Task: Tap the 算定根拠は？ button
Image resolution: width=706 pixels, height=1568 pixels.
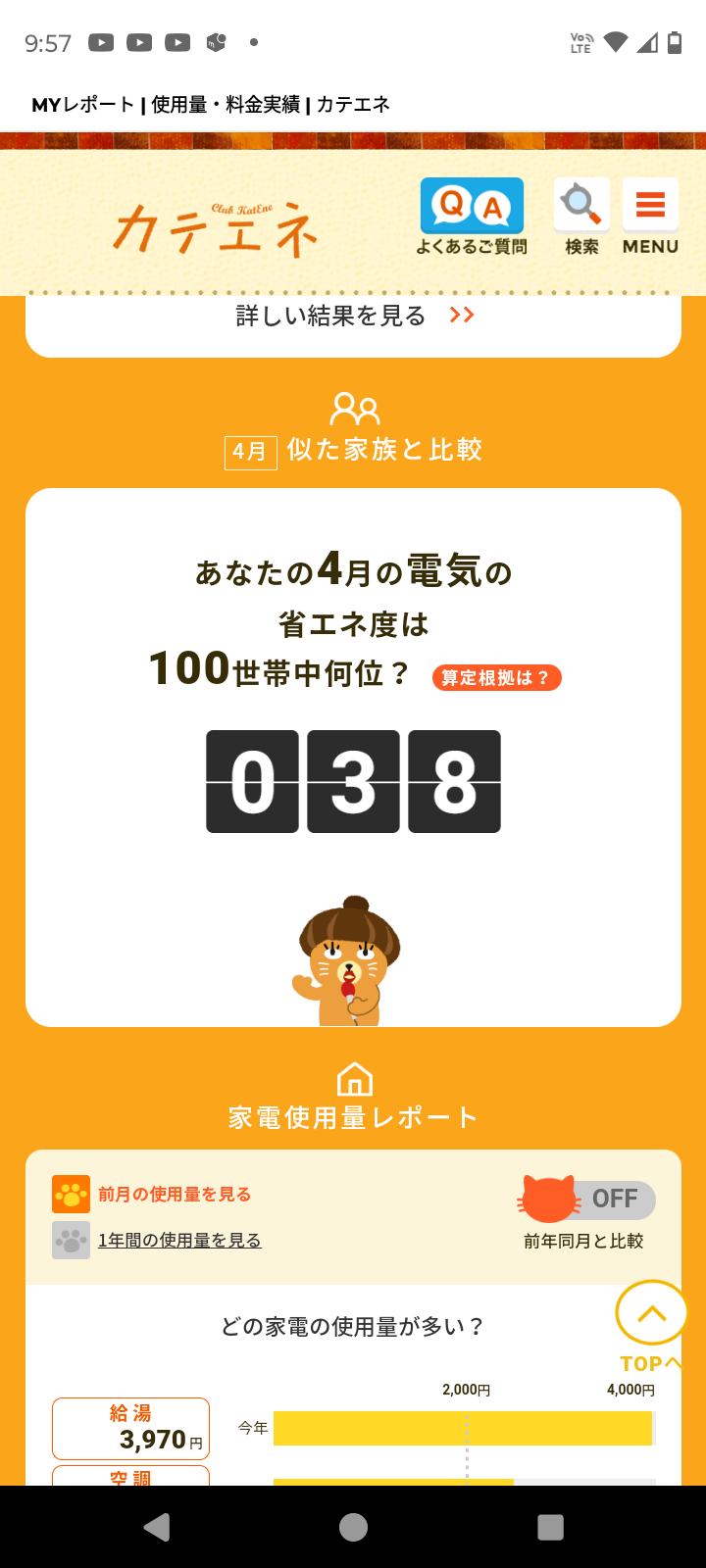Action: [496, 677]
